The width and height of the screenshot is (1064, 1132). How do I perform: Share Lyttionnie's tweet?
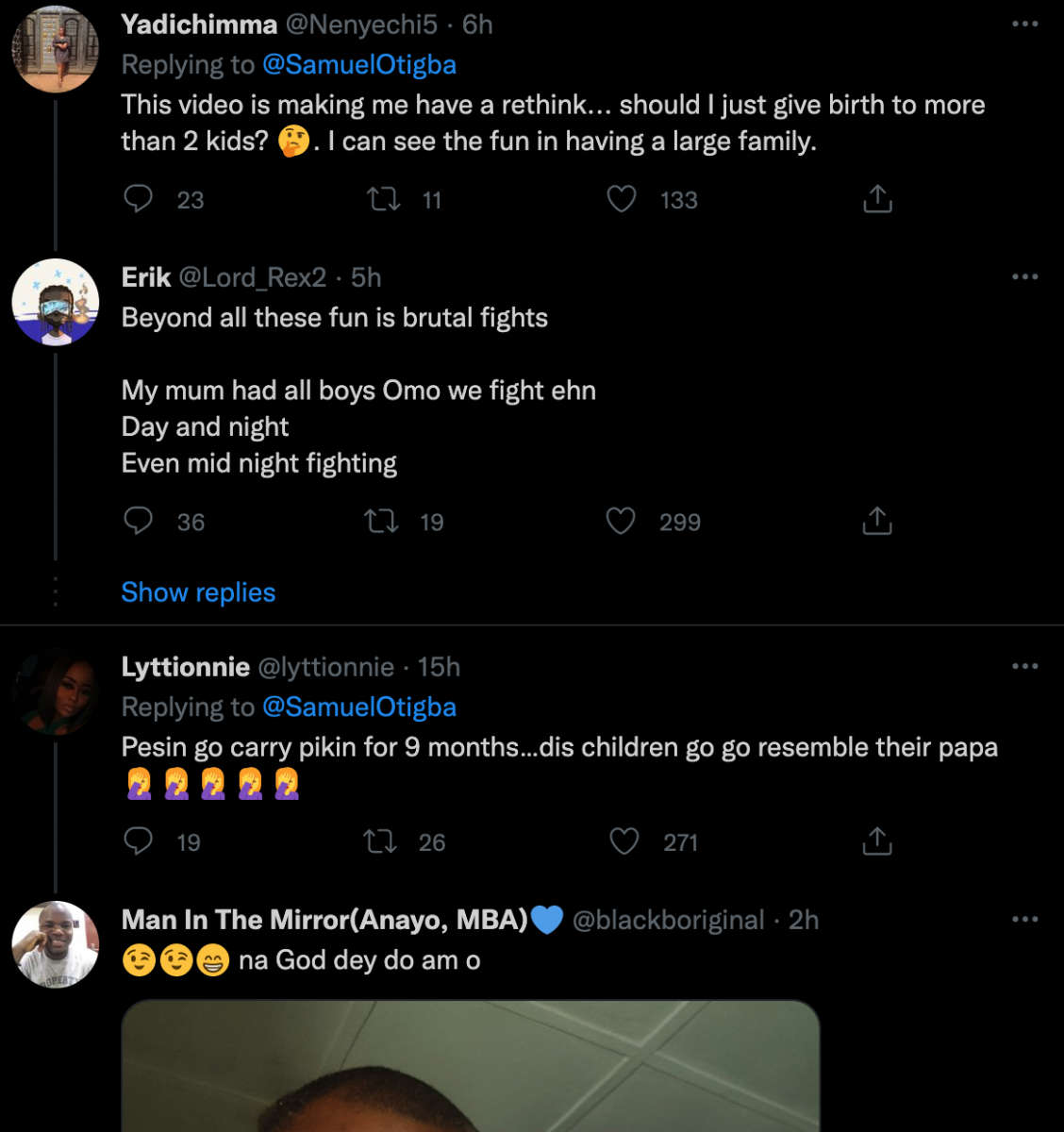(877, 841)
